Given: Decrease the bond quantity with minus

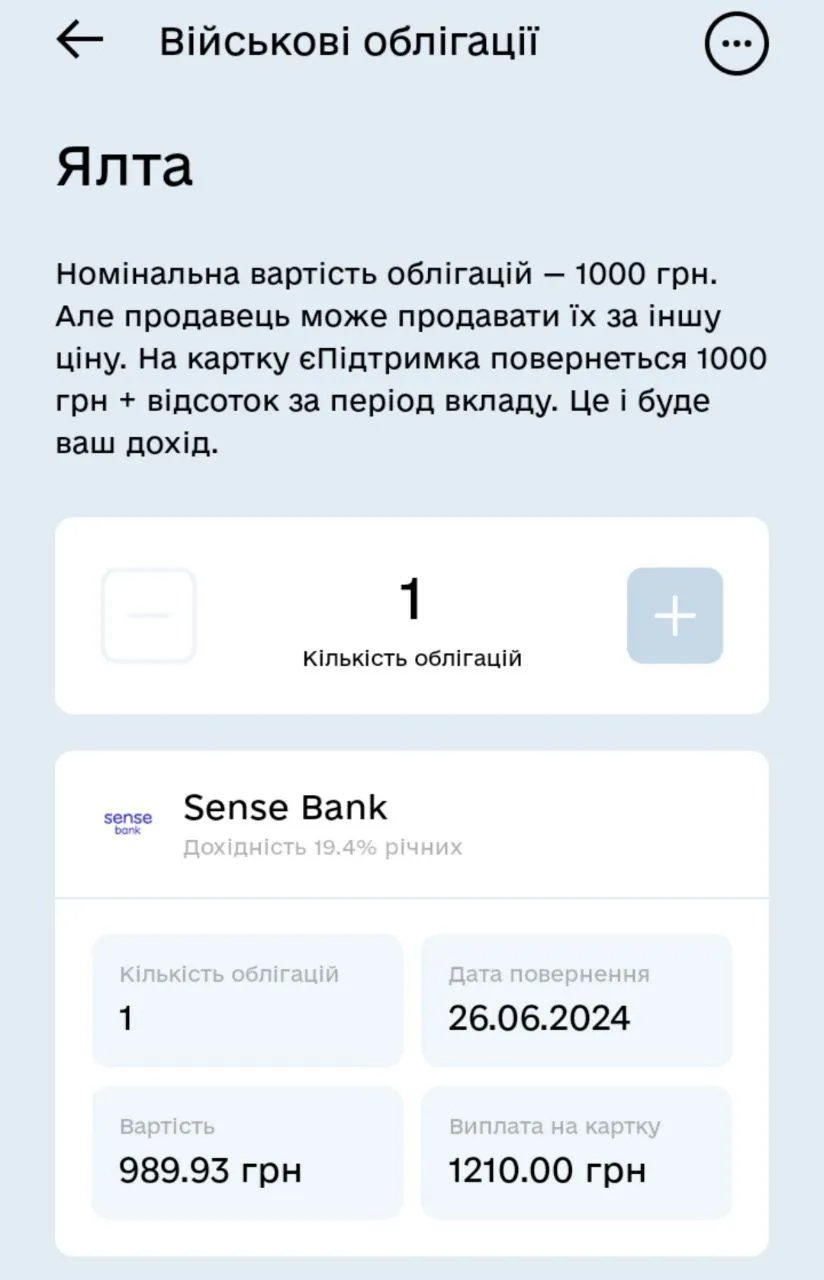Looking at the screenshot, I should coord(149,615).
